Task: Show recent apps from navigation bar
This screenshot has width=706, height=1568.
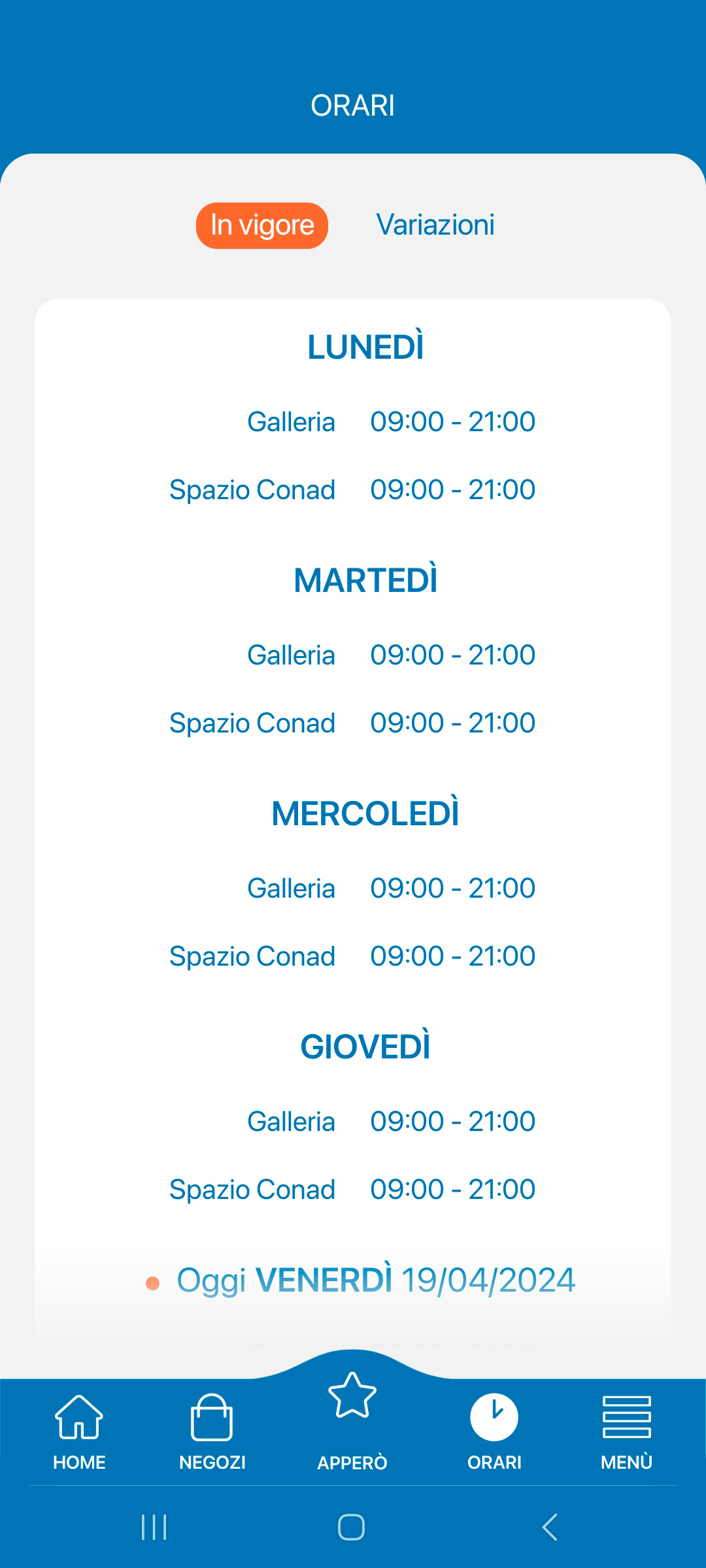Action: click(154, 1527)
